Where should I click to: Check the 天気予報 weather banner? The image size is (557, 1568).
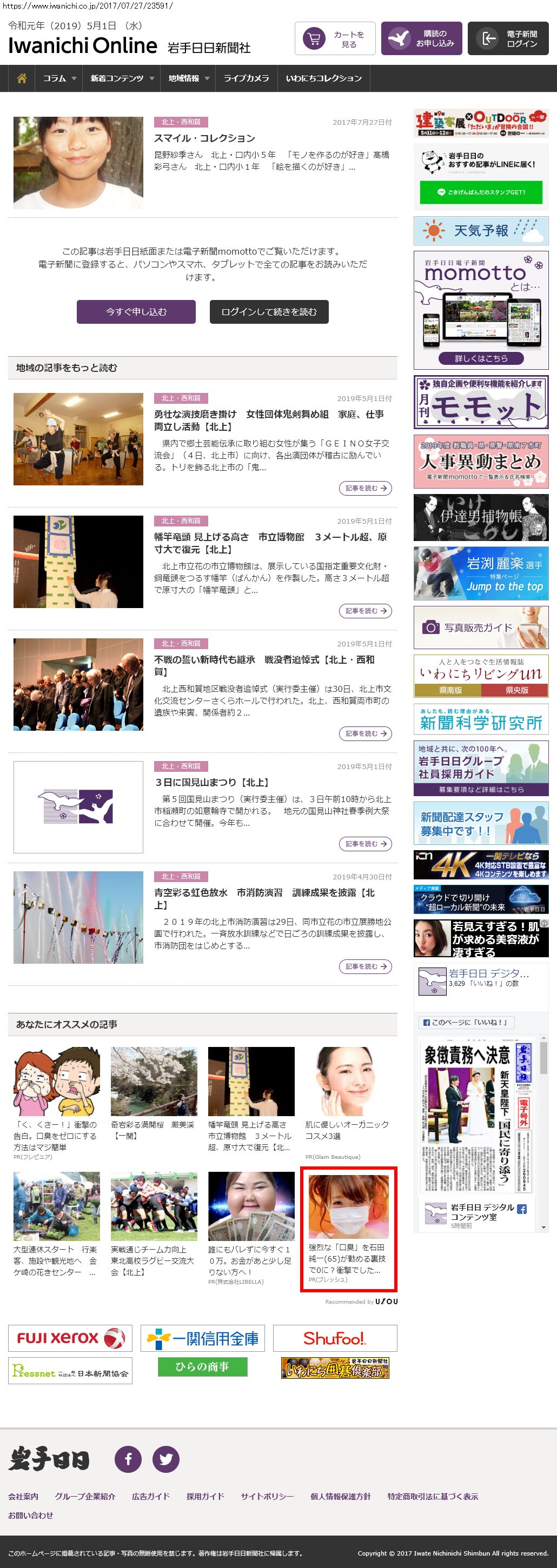(x=481, y=231)
